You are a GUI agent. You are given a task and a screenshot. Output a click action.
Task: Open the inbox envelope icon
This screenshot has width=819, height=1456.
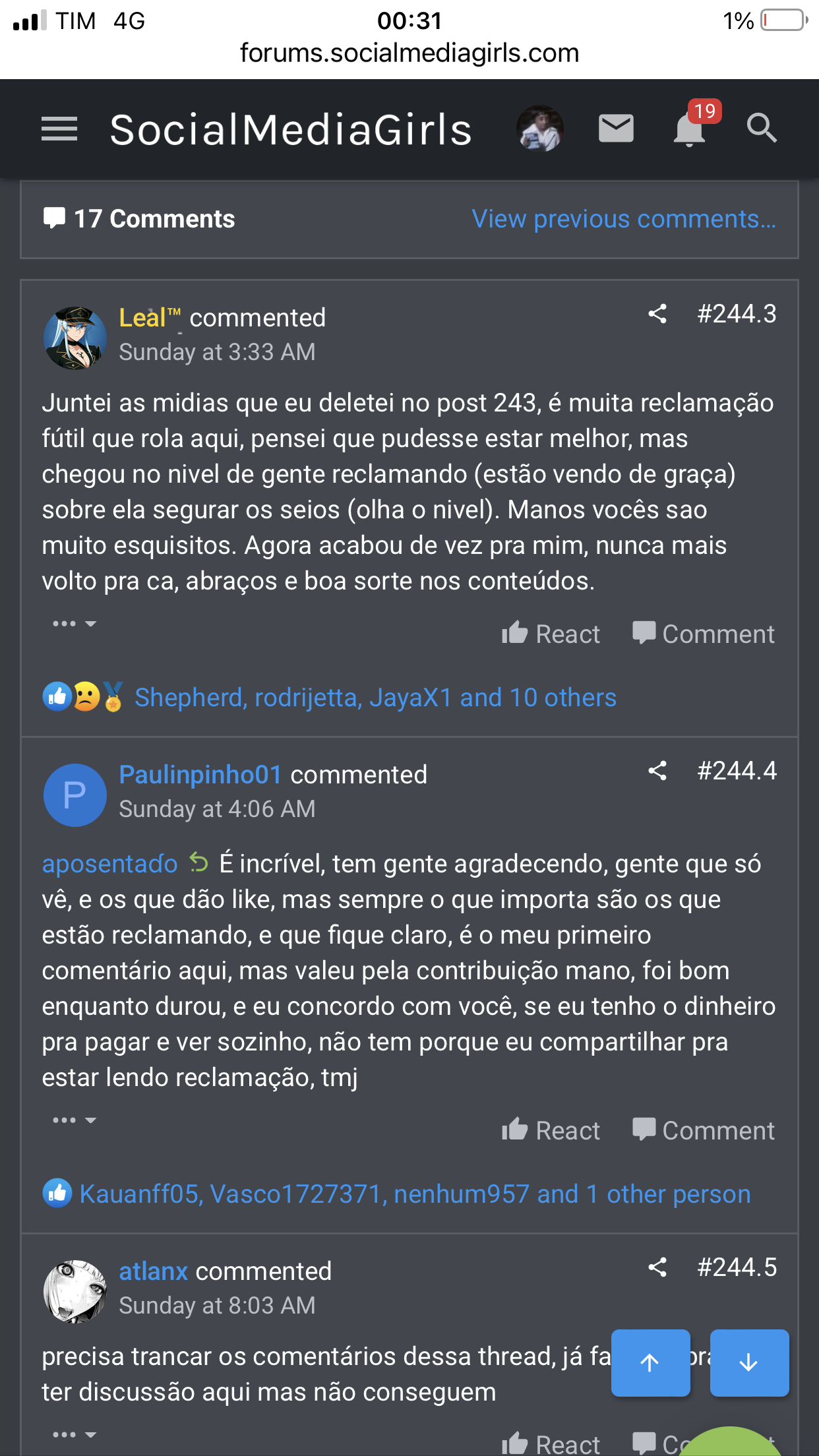[615, 129]
